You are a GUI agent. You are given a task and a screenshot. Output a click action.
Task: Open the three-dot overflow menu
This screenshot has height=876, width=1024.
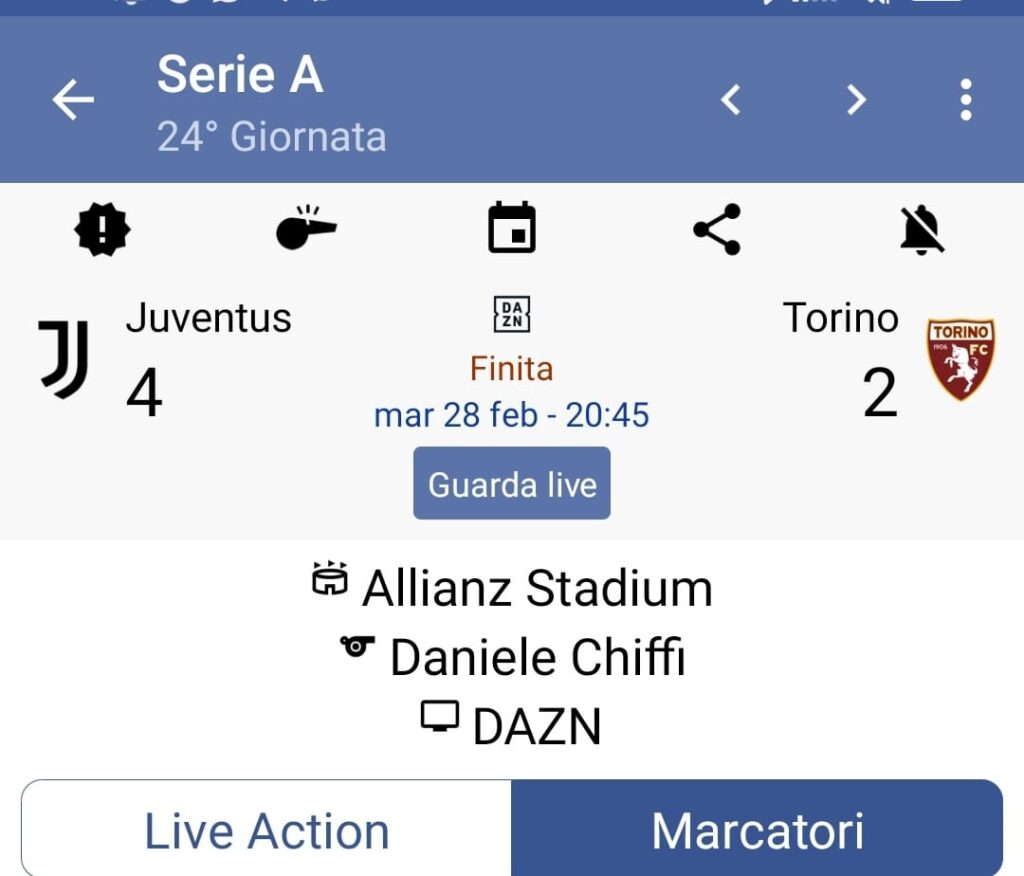coord(965,99)
